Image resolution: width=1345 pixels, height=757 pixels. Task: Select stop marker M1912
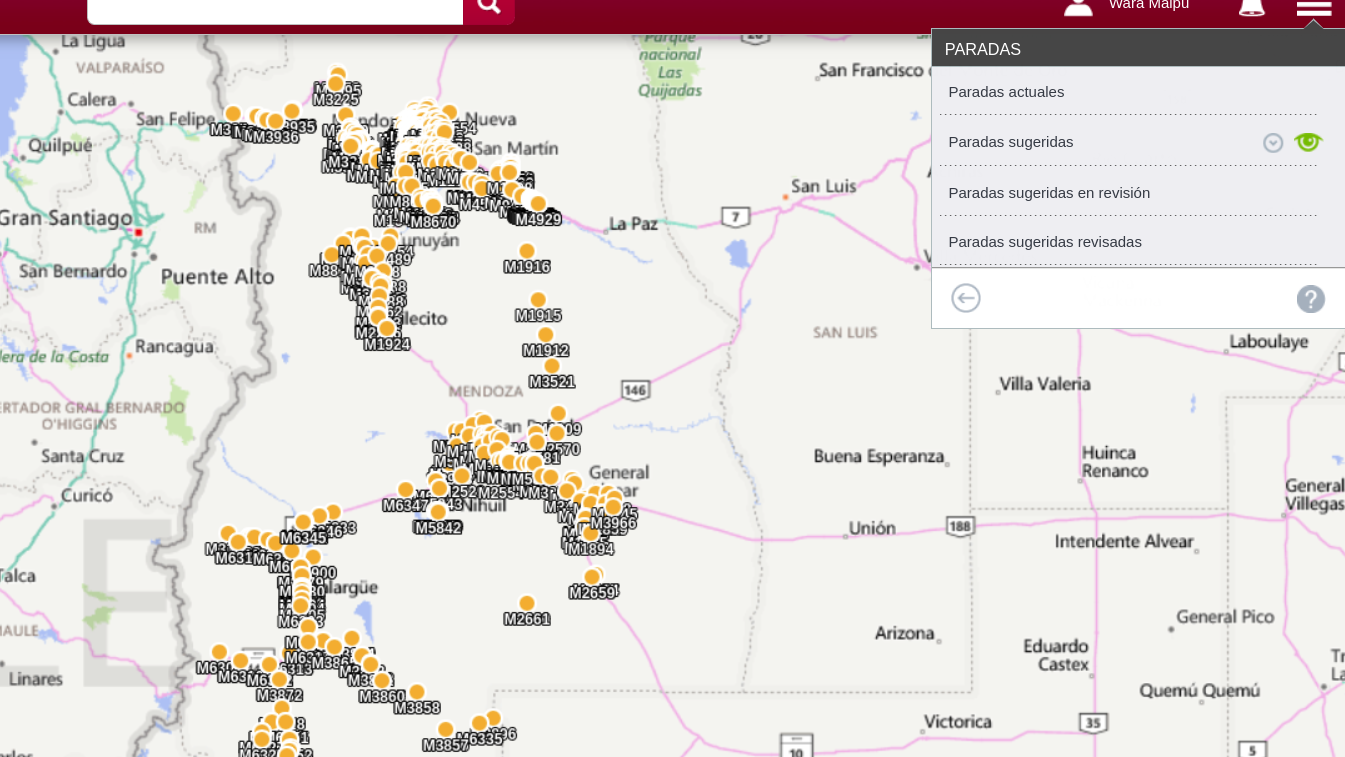coord(545,335)
